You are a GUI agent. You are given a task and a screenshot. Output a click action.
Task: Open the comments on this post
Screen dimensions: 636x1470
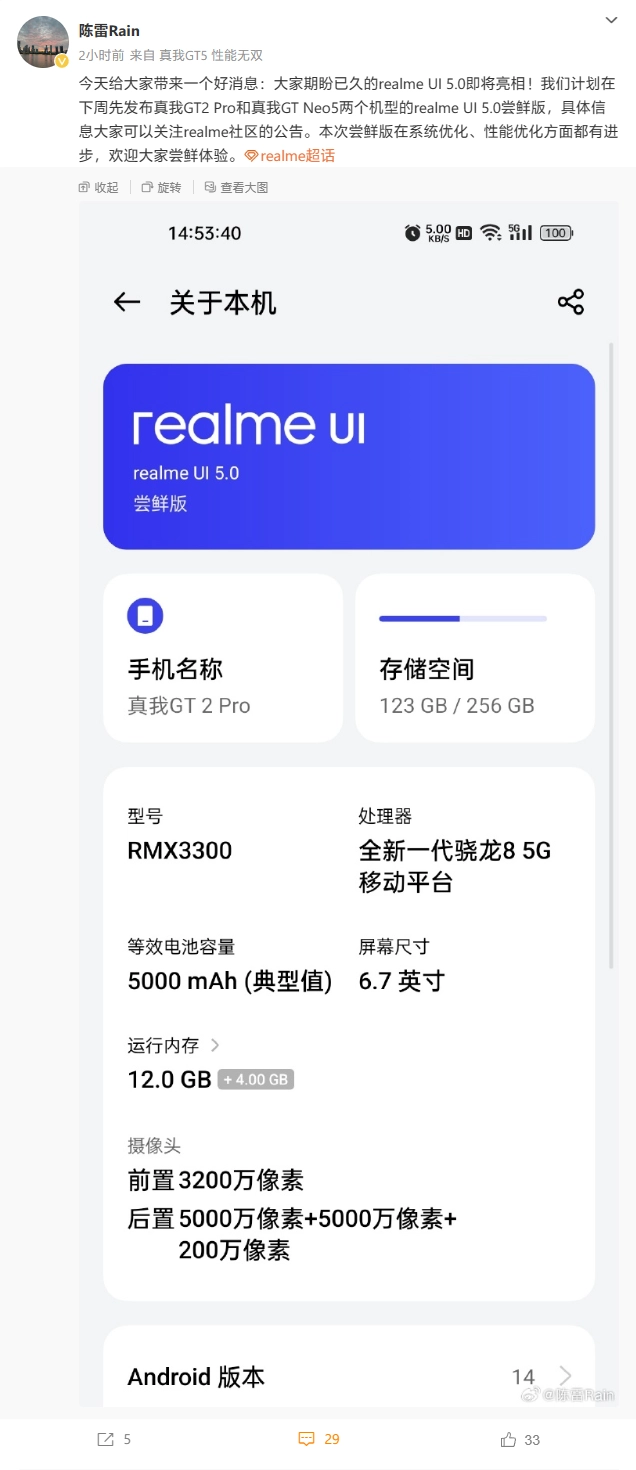point(319,1439)
